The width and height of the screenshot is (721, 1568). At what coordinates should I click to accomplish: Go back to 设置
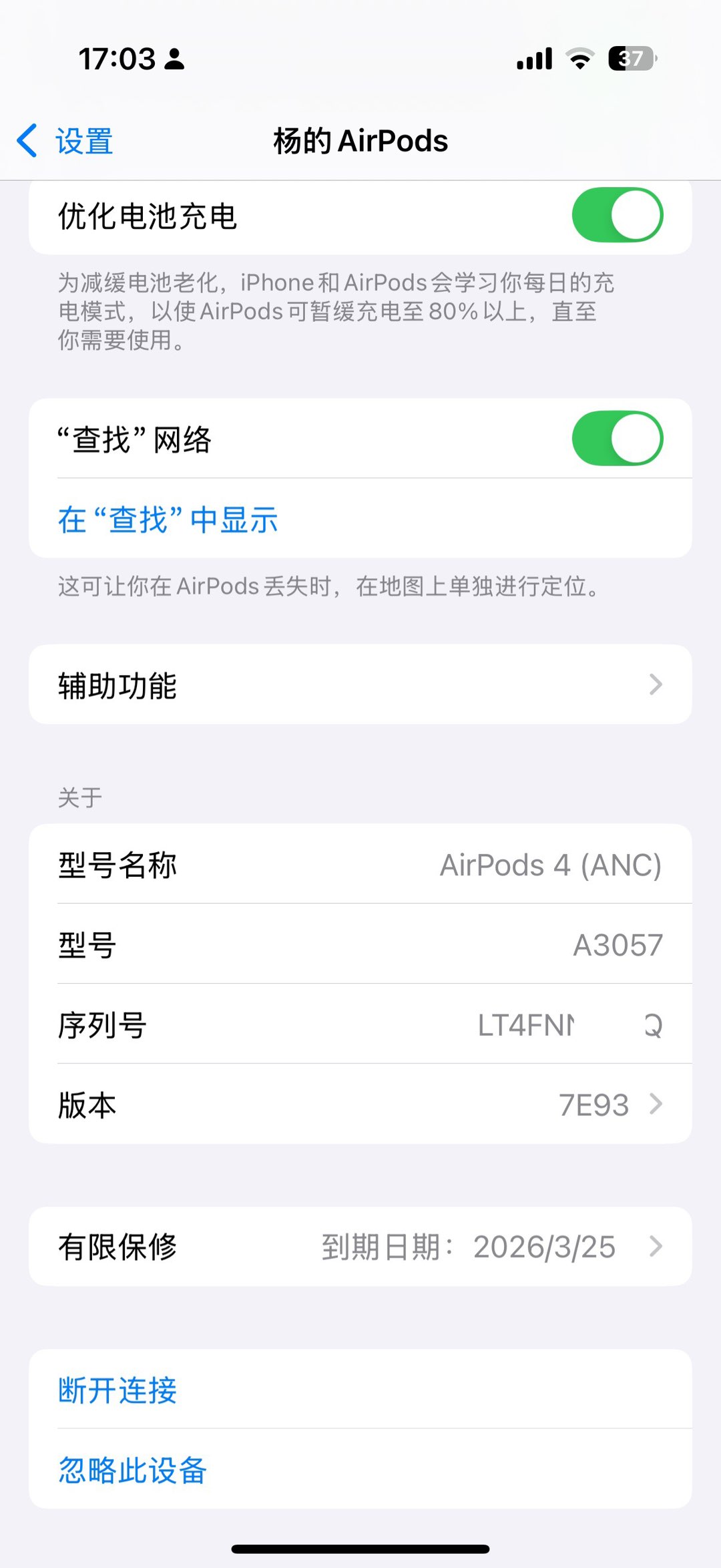[x=65, y=142]
